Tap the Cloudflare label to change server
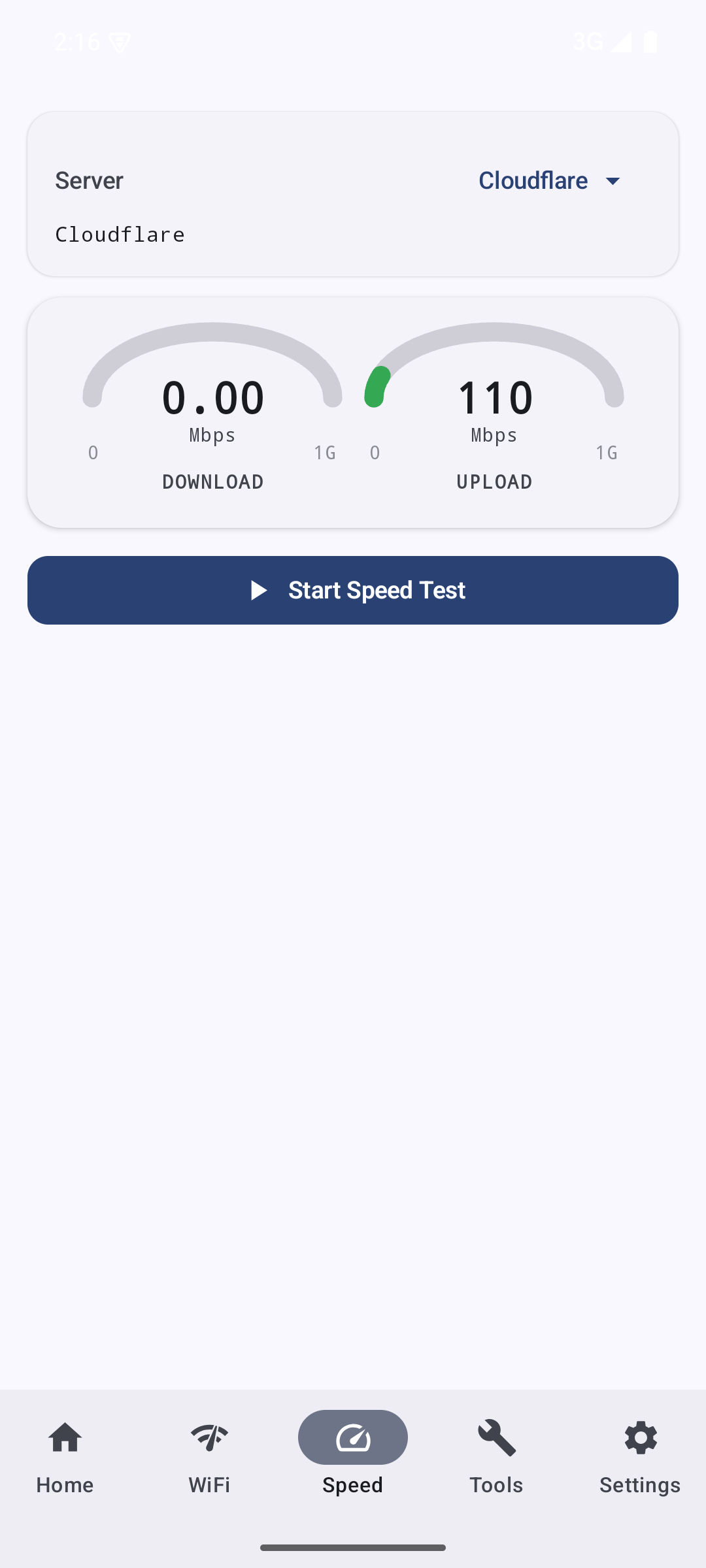Image resolution: width=706 pixels, height=1568 pixels. pyautogui.click(x=533, y=180)
